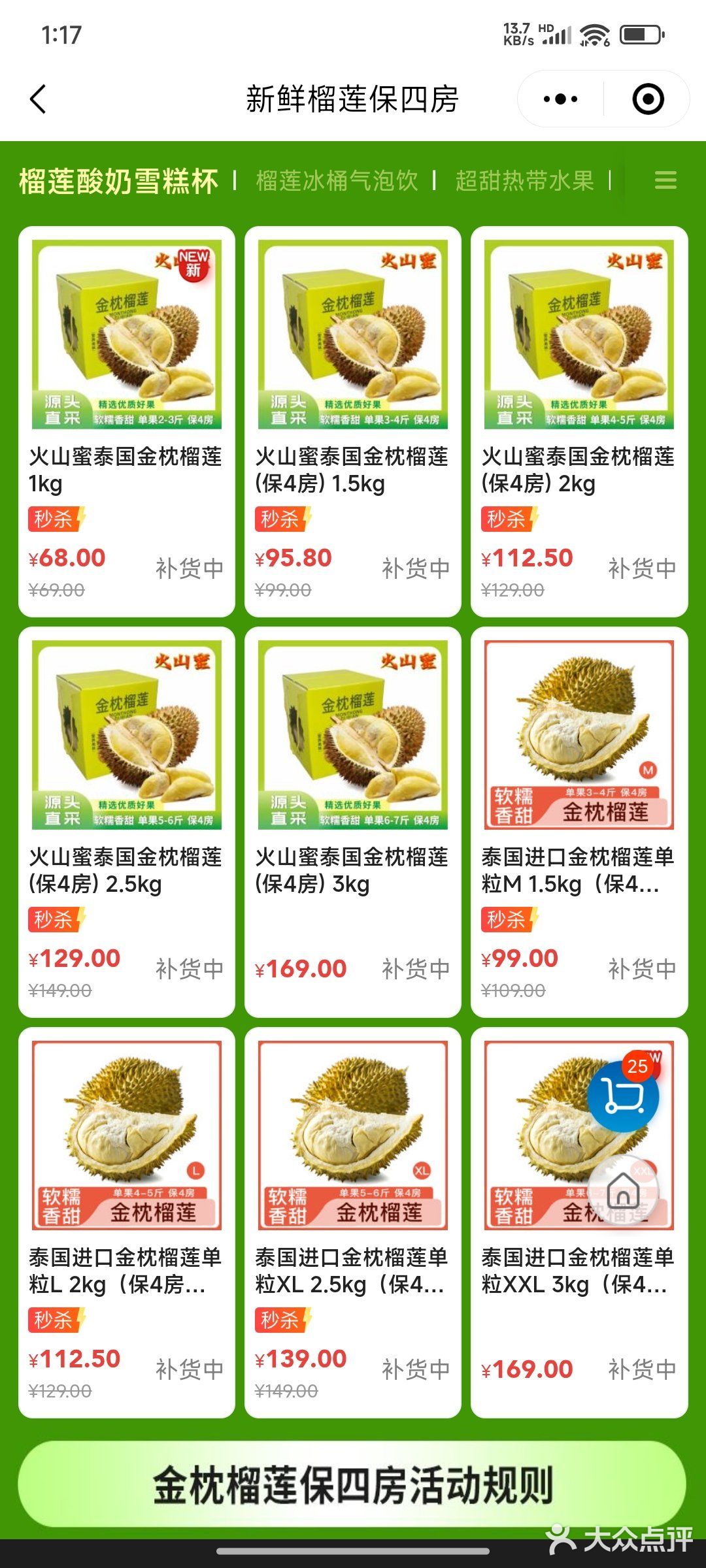Tap the floating home button
706x1568 pixels.
(623, 1191)
